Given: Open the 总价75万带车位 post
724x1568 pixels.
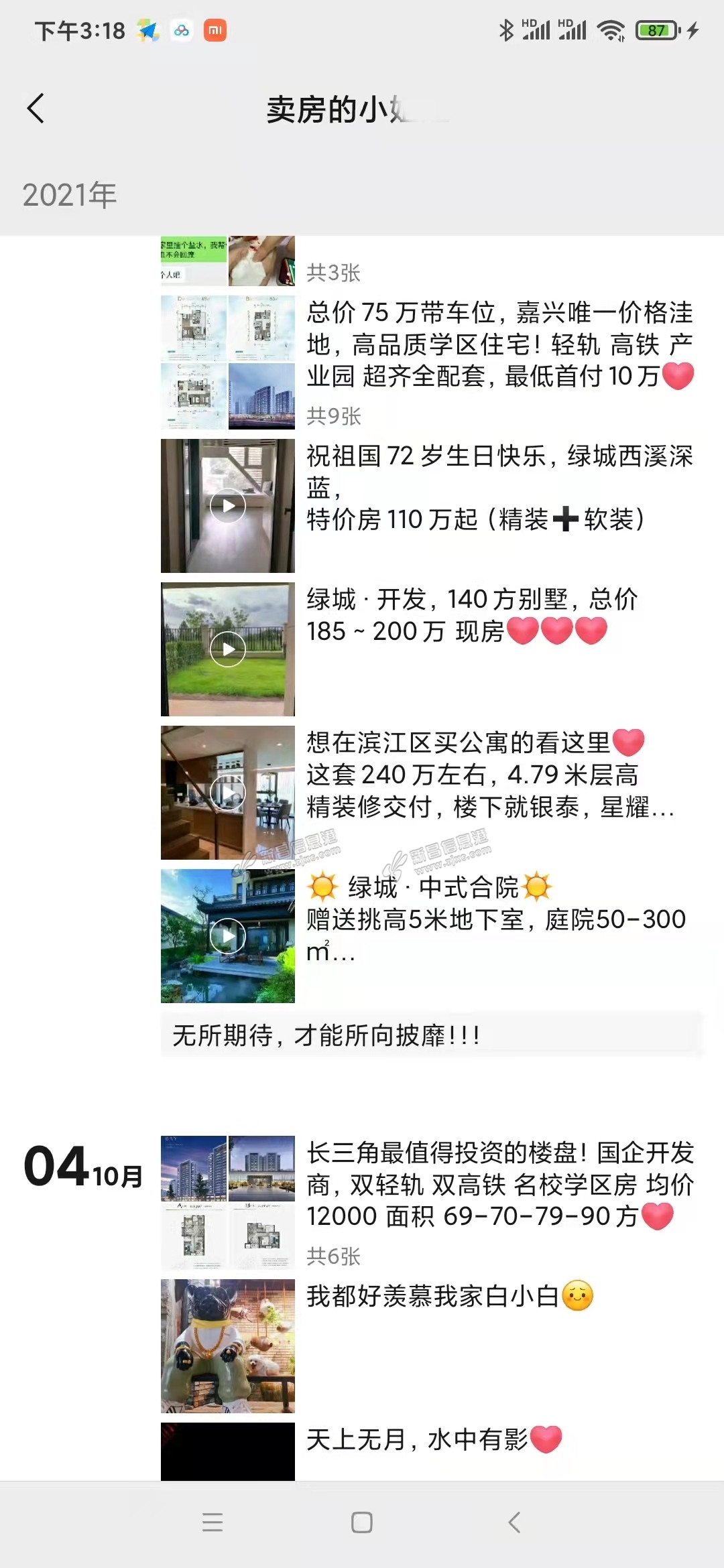Looking at the screenshot, I should click(499, 344).
